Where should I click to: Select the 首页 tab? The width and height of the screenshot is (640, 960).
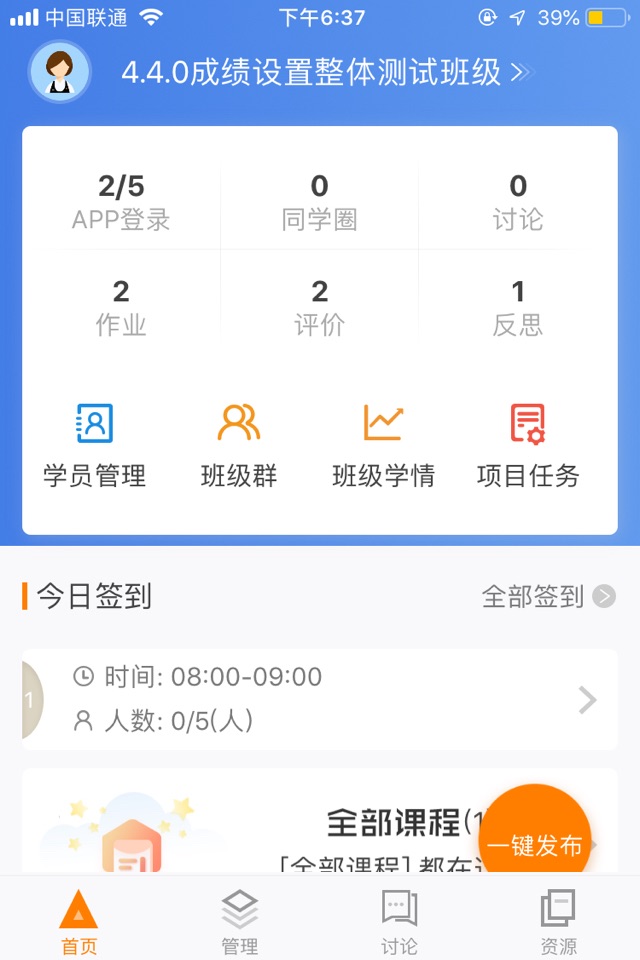79,920
